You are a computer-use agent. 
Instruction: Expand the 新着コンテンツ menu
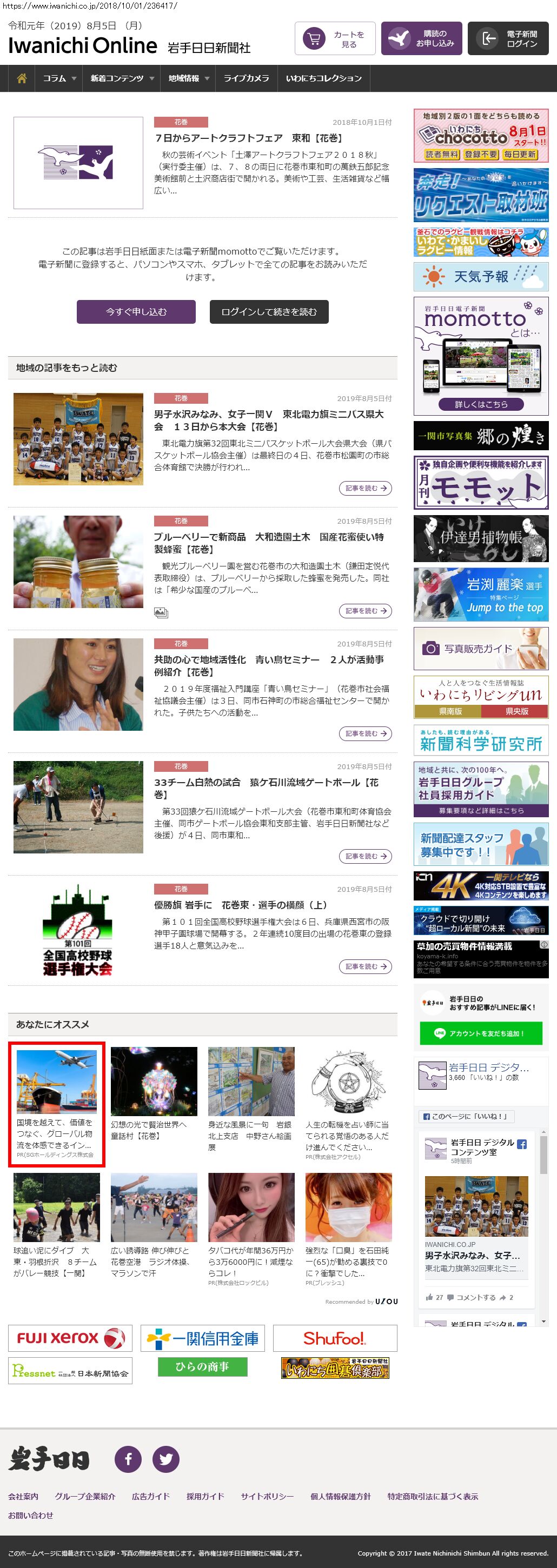tap(122, 78)
